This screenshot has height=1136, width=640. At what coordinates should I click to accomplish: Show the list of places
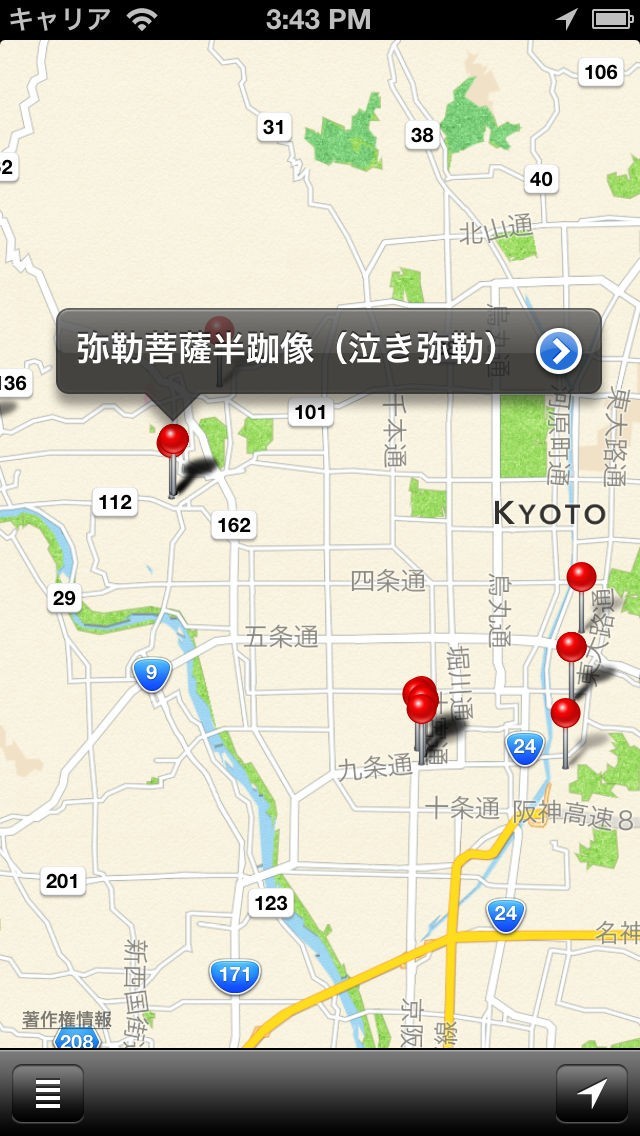[x=48, y=1093]
